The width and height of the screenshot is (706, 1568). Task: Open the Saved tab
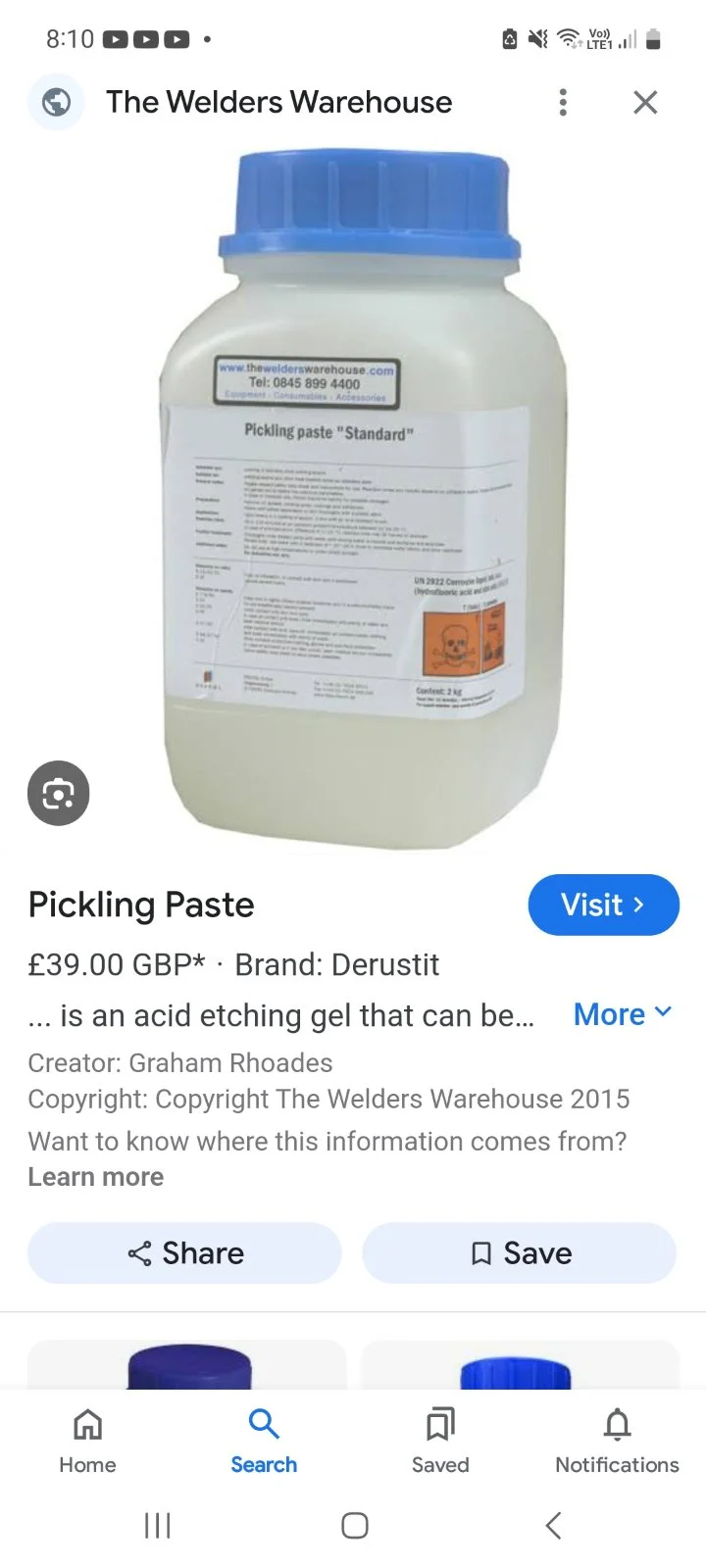(440, 1441)
